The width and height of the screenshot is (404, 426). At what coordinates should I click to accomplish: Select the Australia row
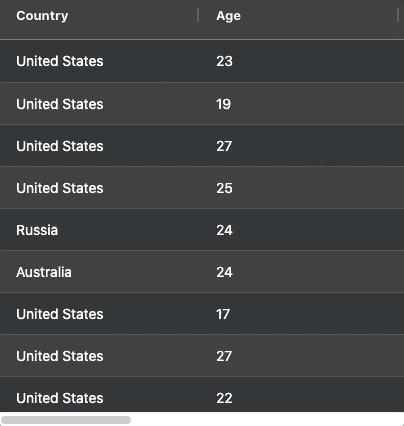pos(202,272)
